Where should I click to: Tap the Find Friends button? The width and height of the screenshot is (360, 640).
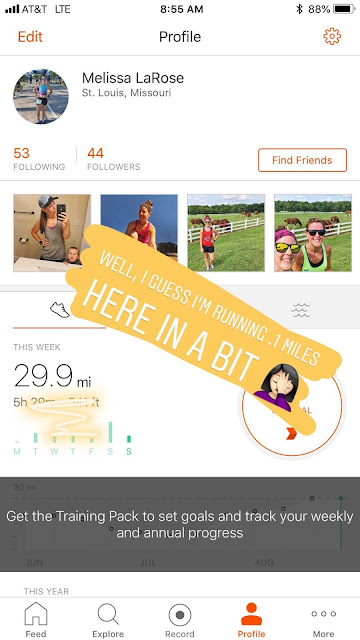[302, 160]
